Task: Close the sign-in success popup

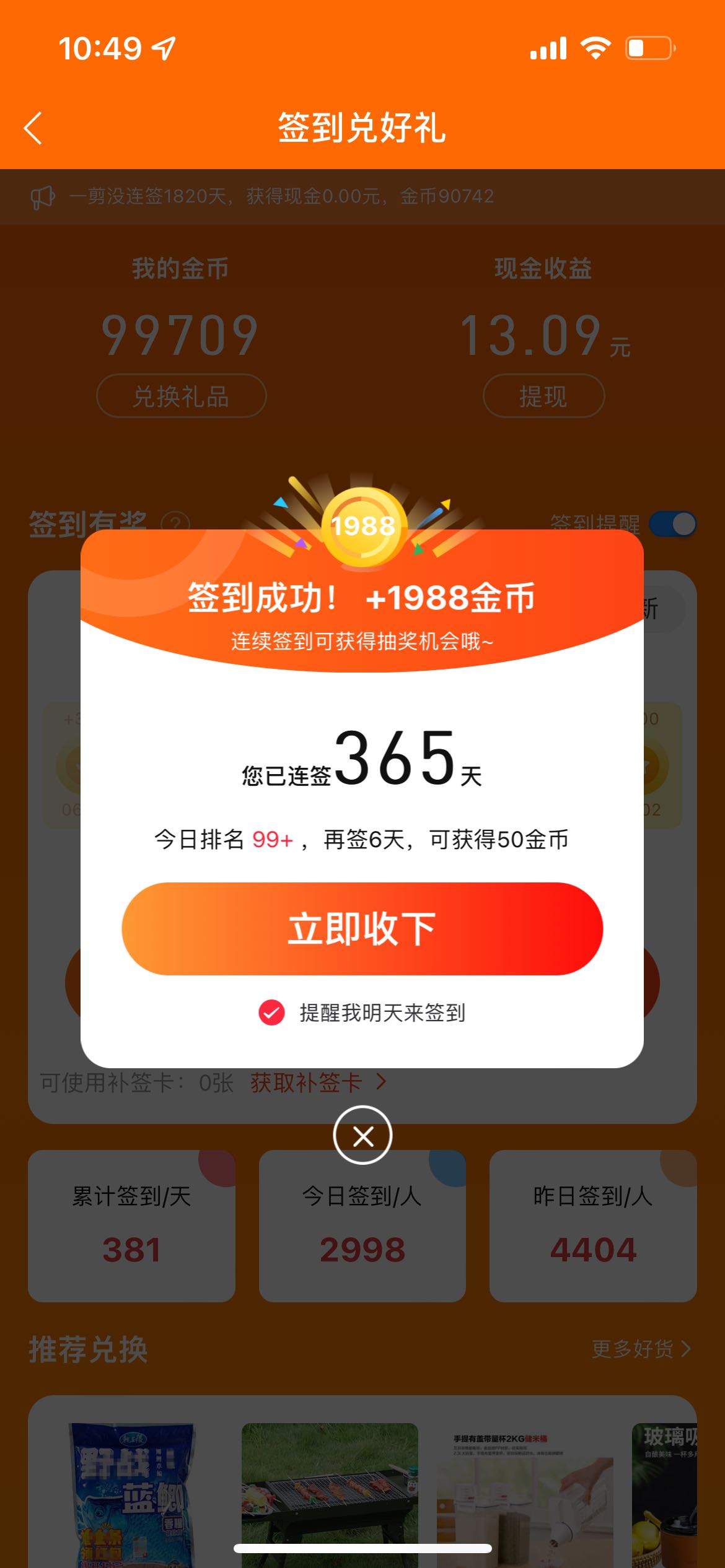Action: click(x=362, y=1135)
